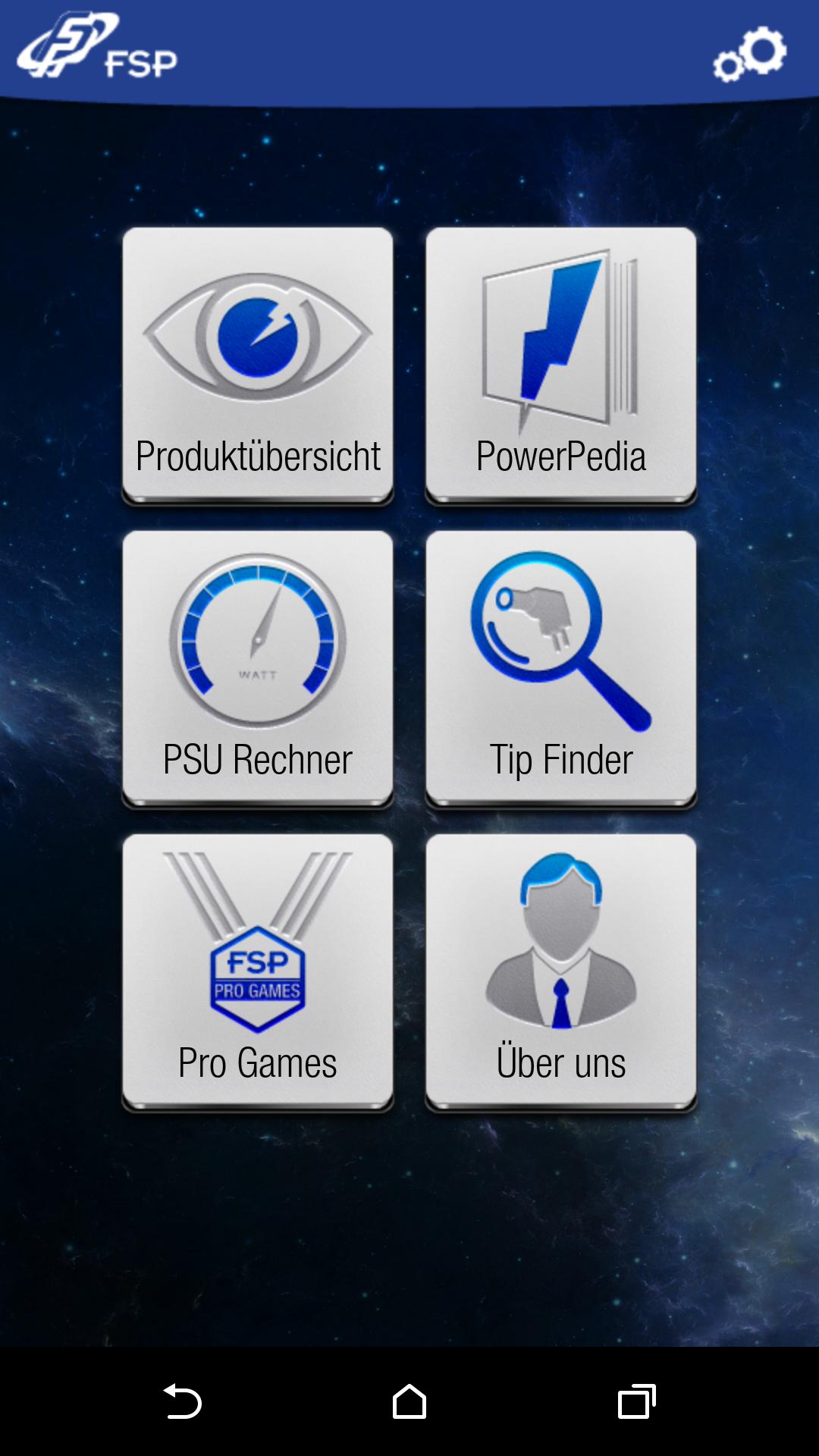The width and height of the screenshot is (819, 1456).
Task: Tap the PowerPedia lightning book icon
Action: click(x=560, y=337)
